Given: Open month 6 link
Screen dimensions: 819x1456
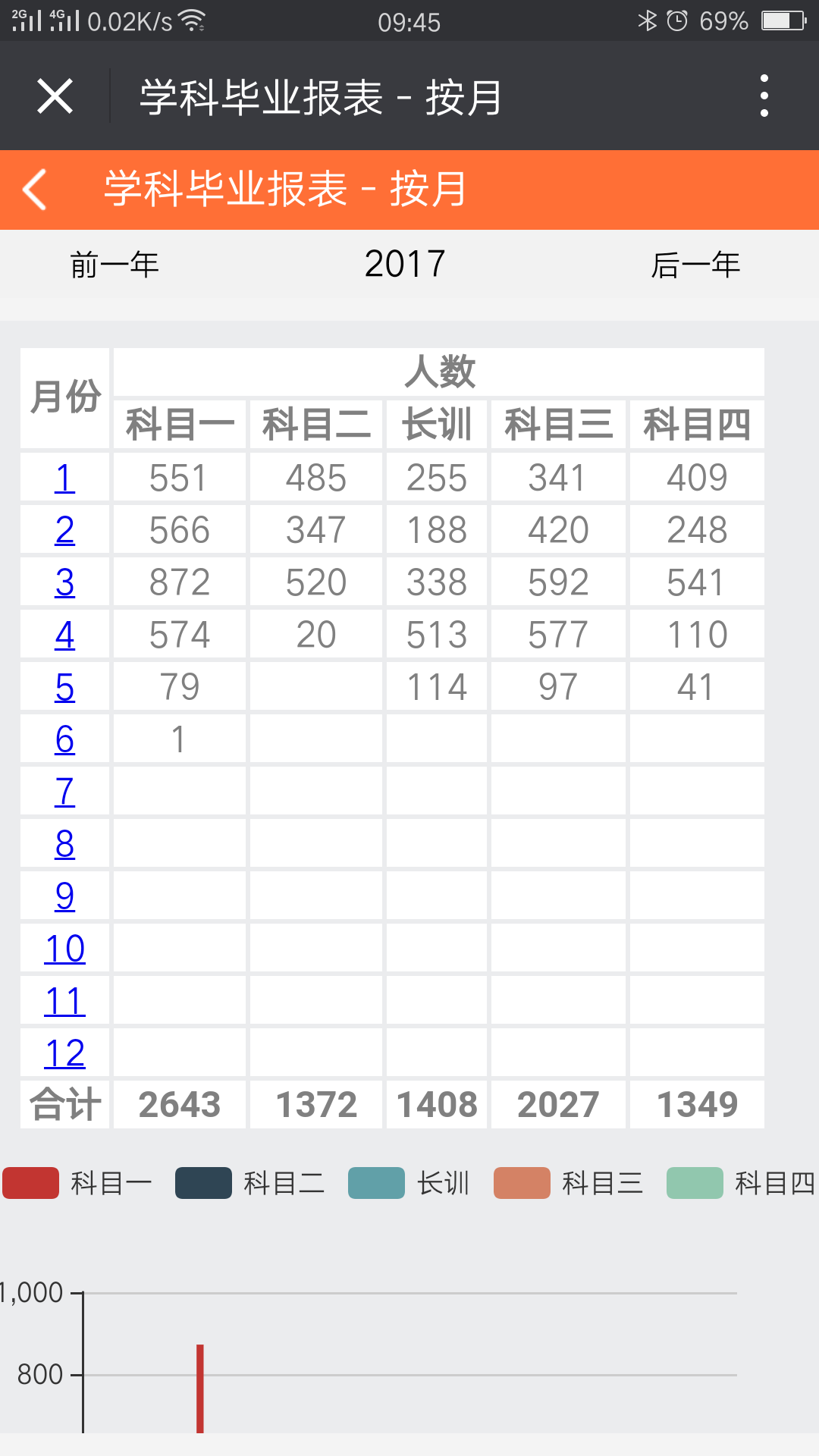Looking at the screenshot, I should coord(64,739).
